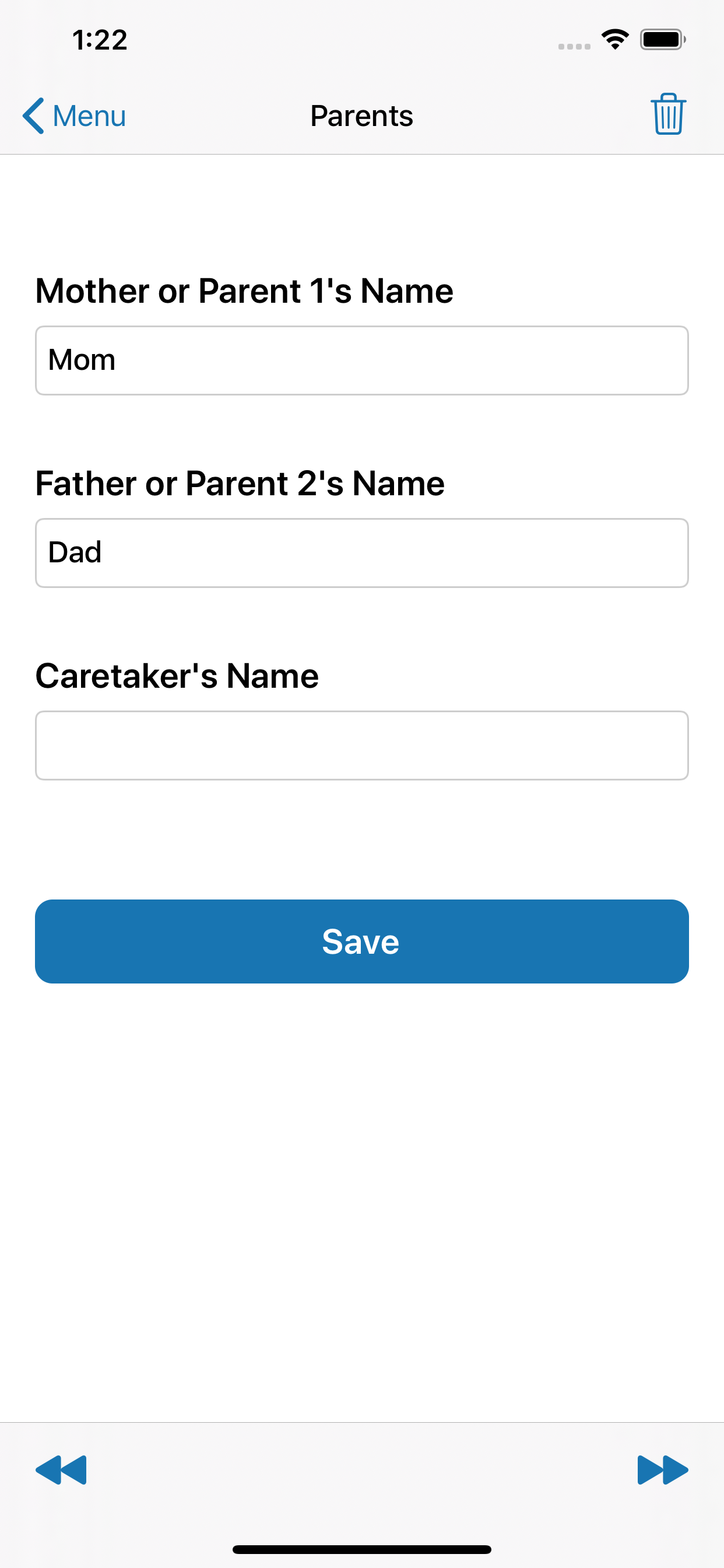The height and width of the screenshot is (1568, 724).
Task: Open the Menu via the back link
Action: 88,116
